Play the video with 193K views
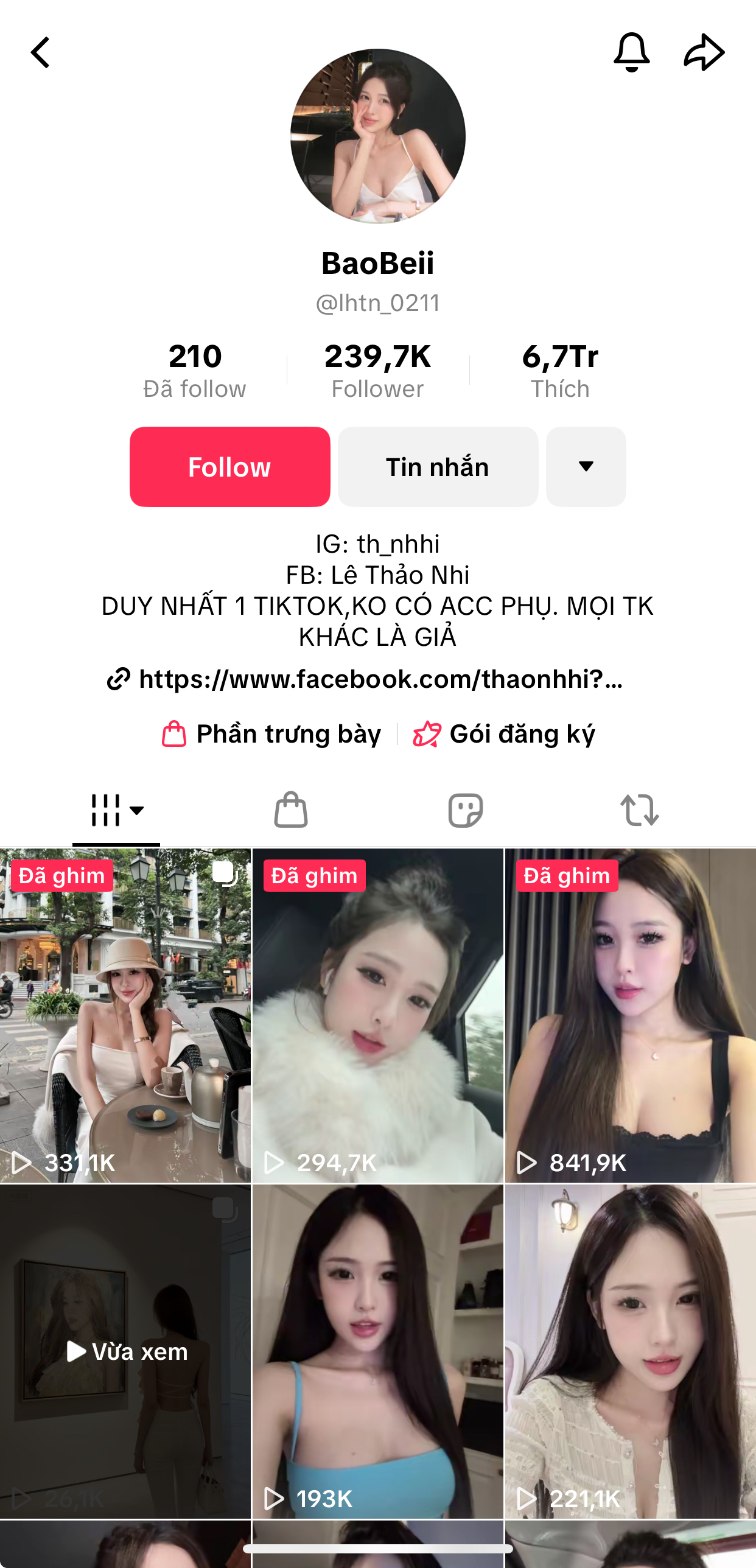Screen dimensions: 756x1568 tap(377, 1351)
